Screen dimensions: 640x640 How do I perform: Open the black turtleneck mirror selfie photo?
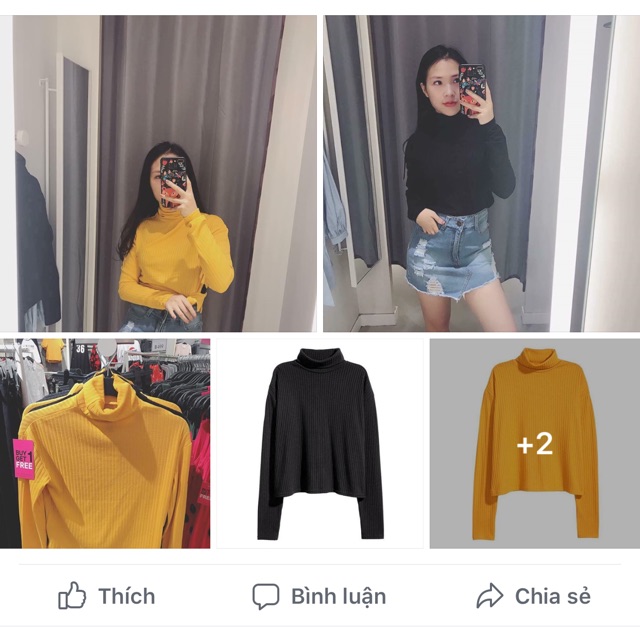pyautogui.click(x=481, y=173)
